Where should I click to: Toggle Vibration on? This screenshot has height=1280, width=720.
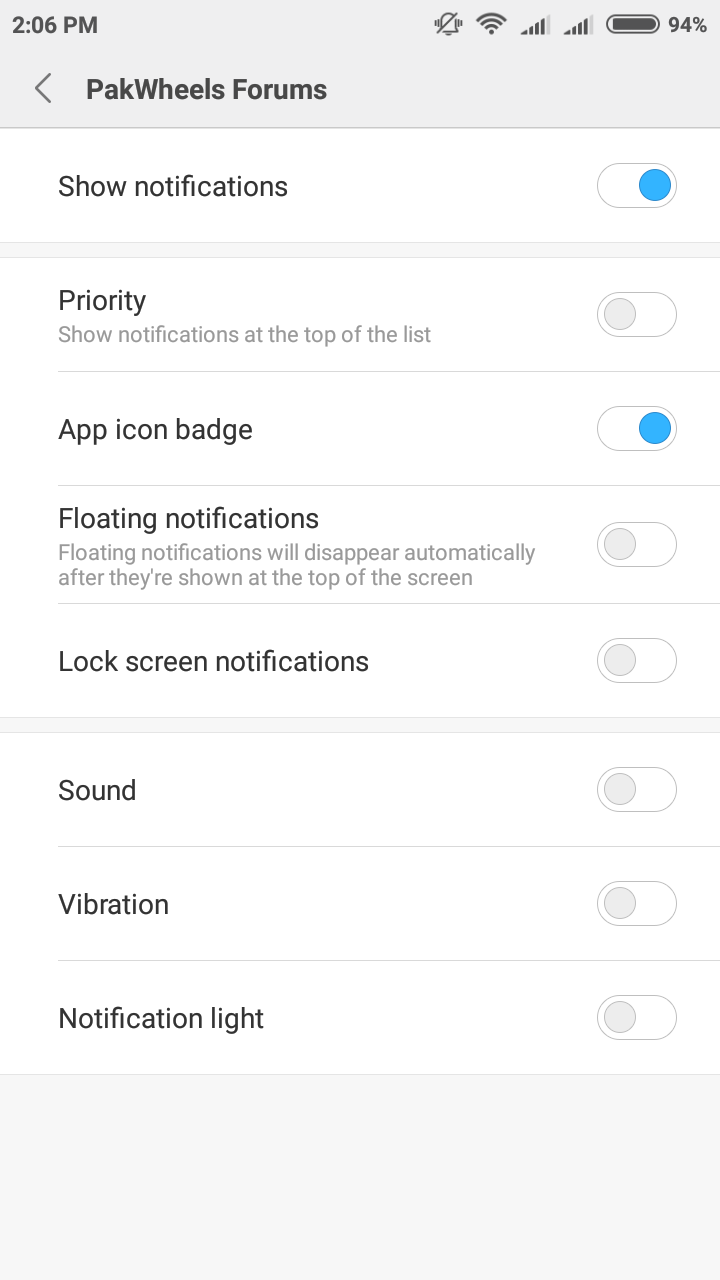pos(637,904)
